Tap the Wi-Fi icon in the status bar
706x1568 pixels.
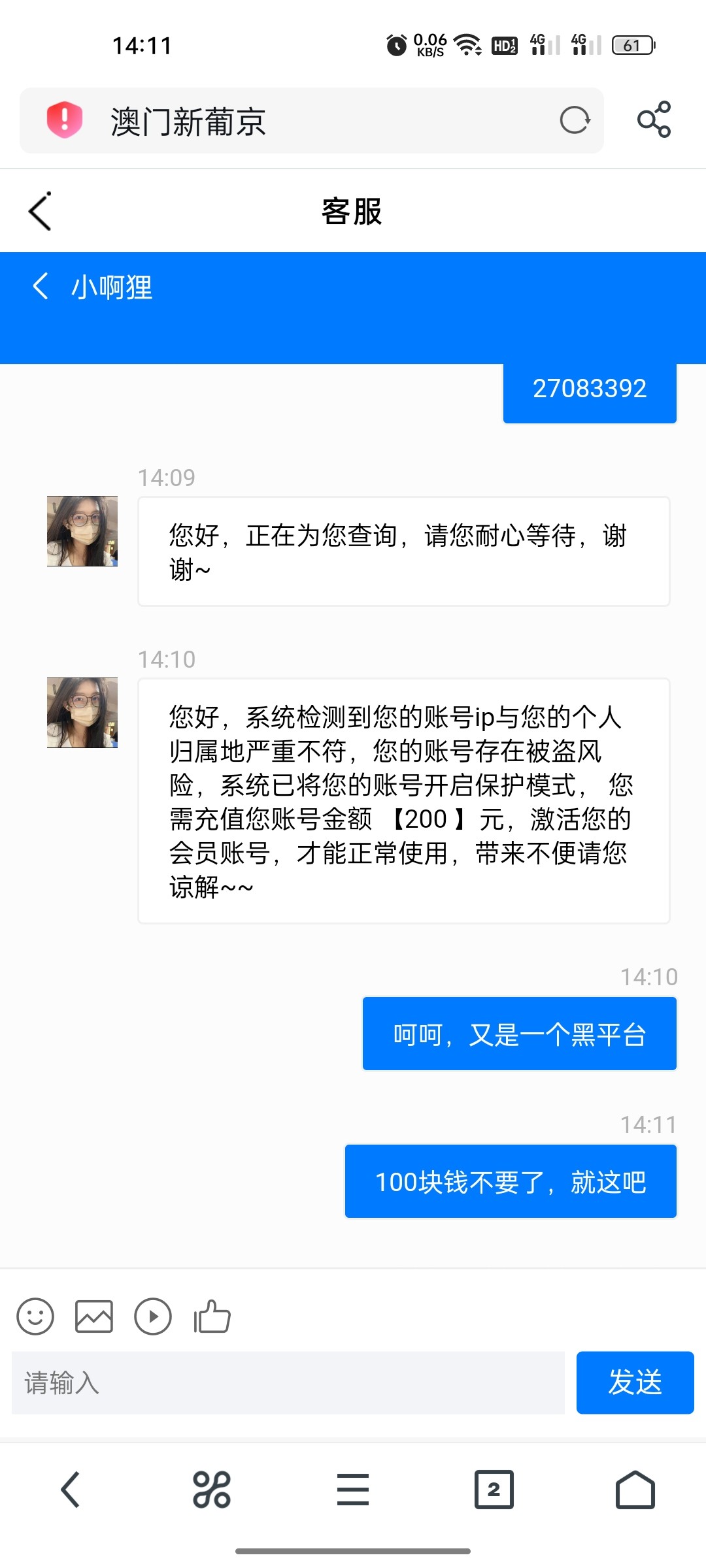pos(469,44)
